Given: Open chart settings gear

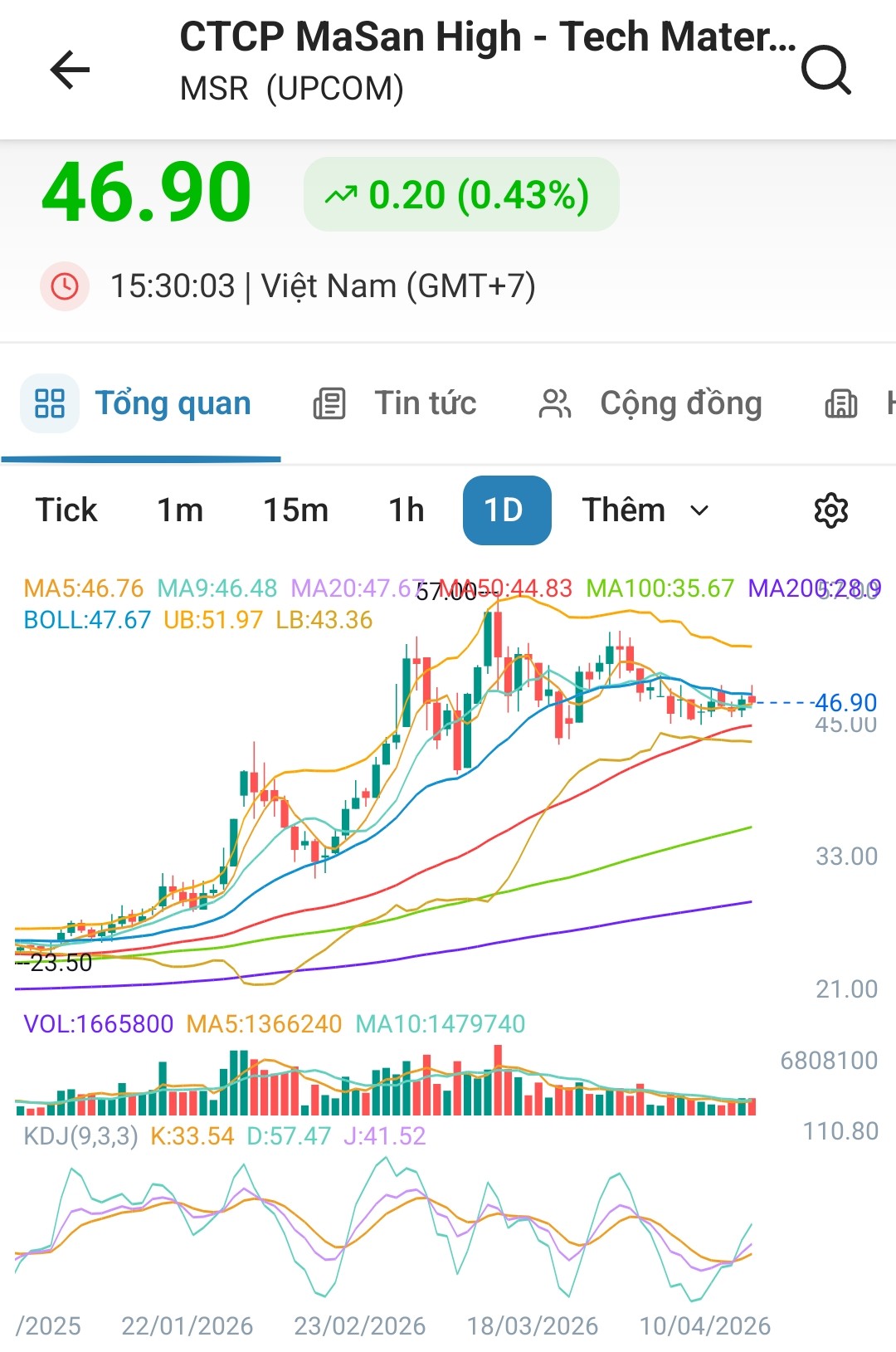Looking at the screenshot, I should click(x=830, y=510).
